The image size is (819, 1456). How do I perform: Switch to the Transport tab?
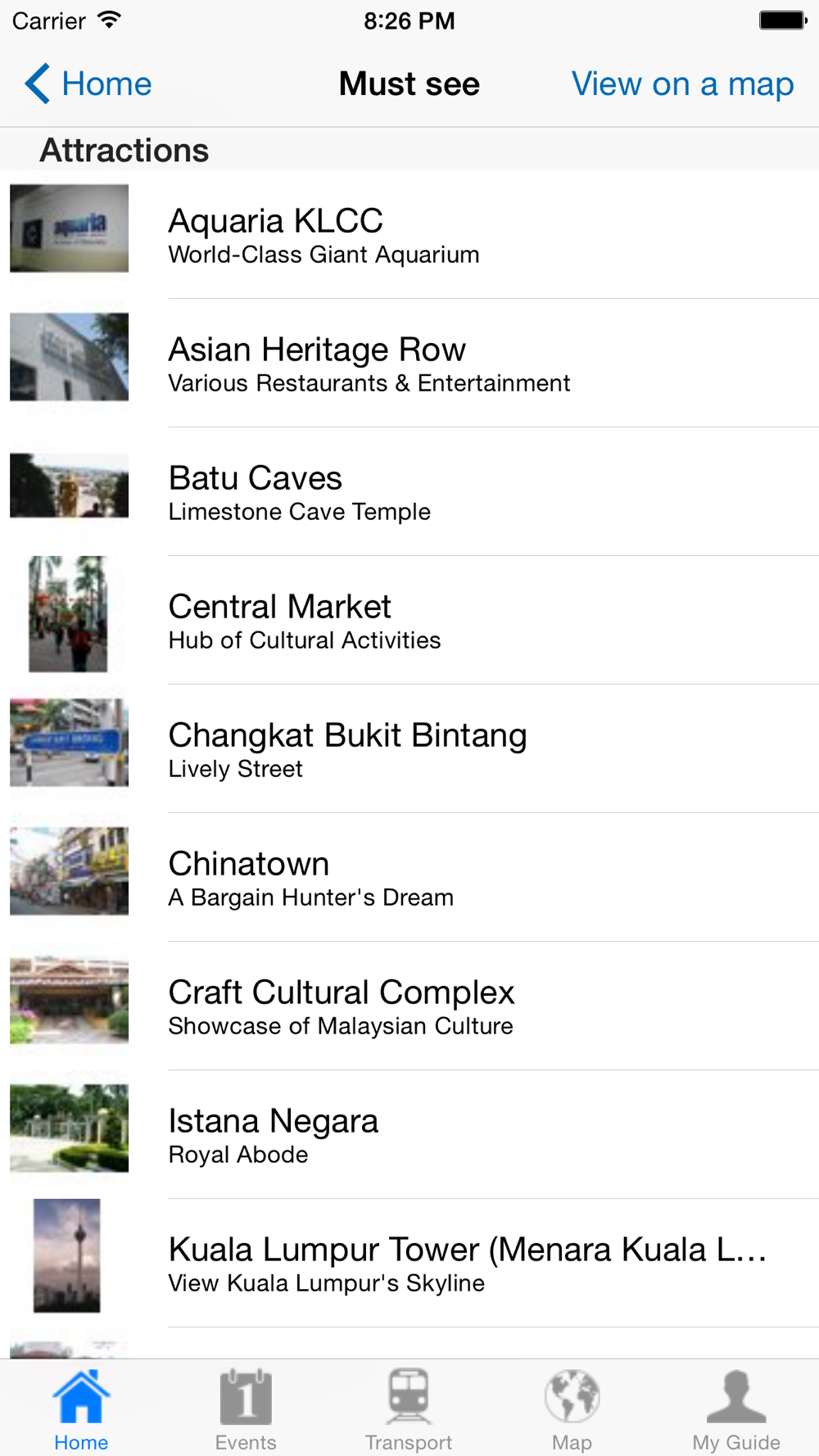(x=409, y=1409)
